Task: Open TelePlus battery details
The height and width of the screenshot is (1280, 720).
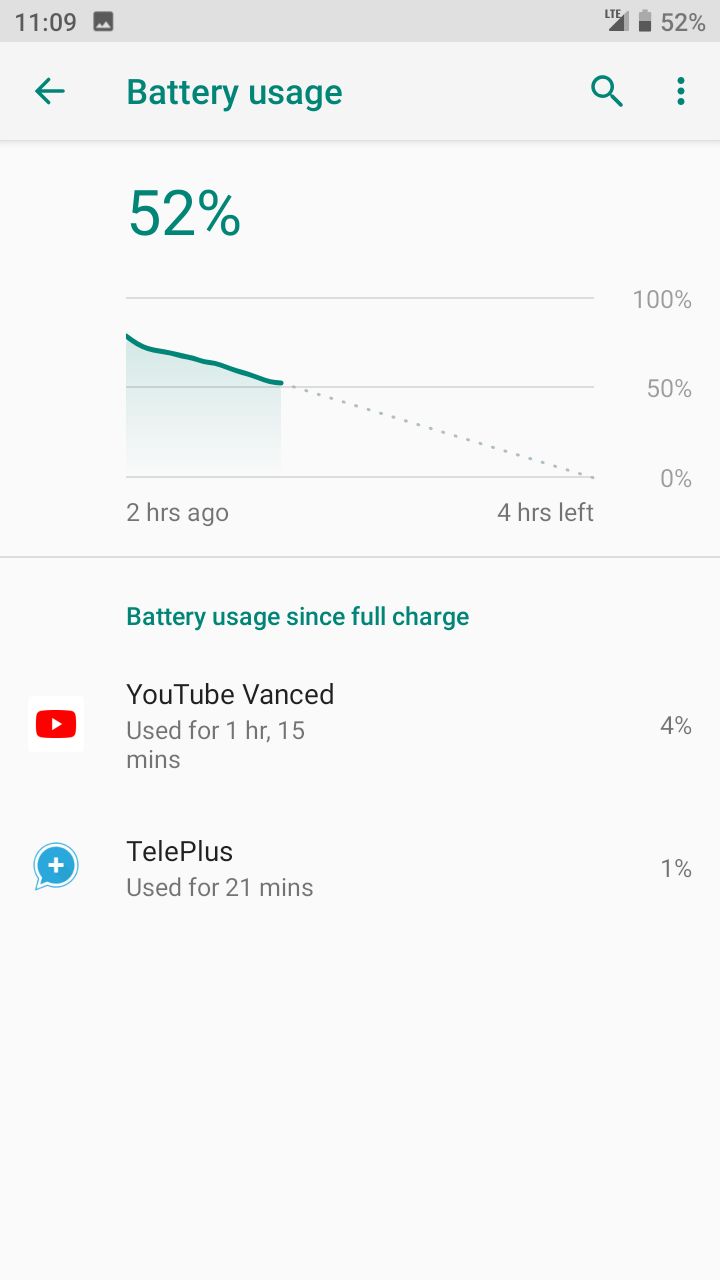Action: pos(360,868)
